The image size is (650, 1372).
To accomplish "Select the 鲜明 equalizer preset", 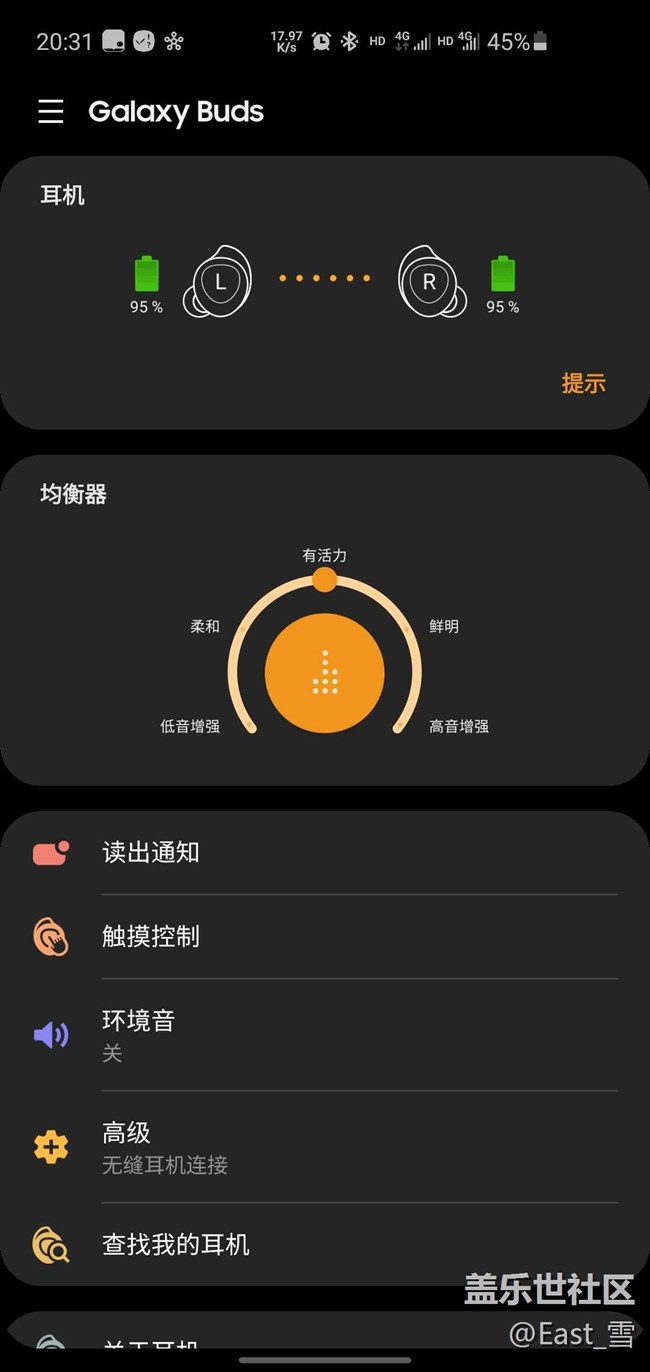I will click(444, 626).
